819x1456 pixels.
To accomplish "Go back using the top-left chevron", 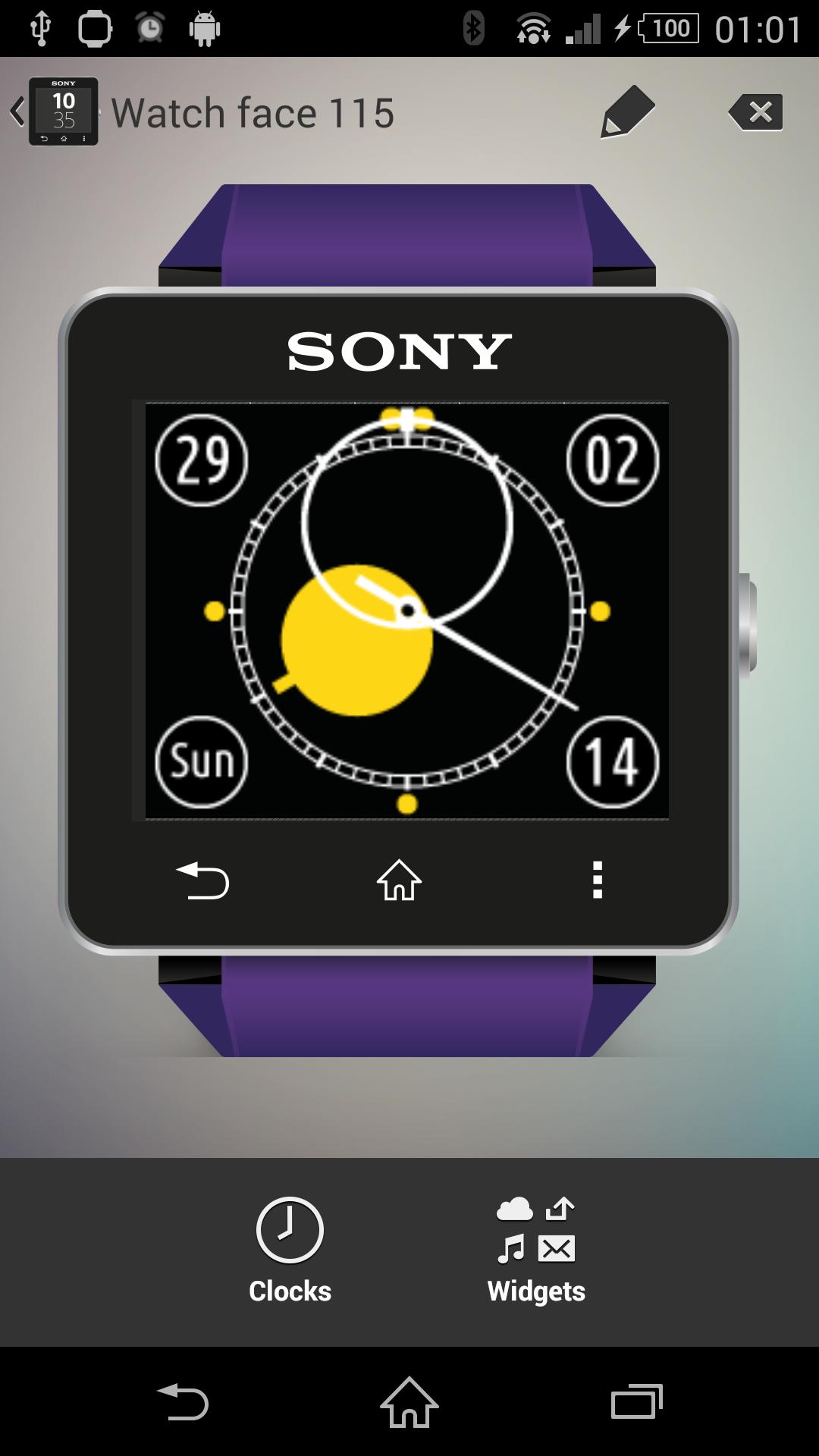I will [x=19, y=111].
